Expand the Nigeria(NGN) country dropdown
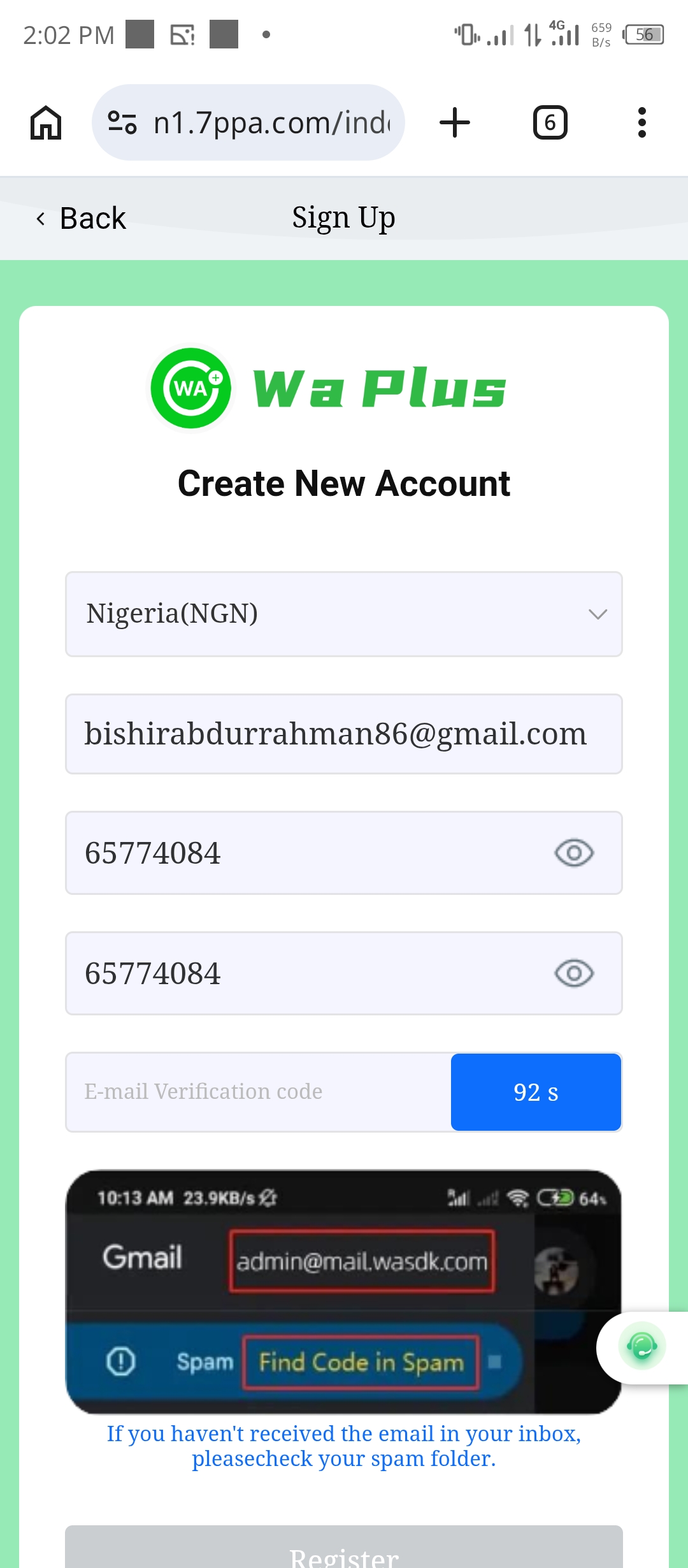The width and height of the screenshot is (688, 1568). coord(343,614)
